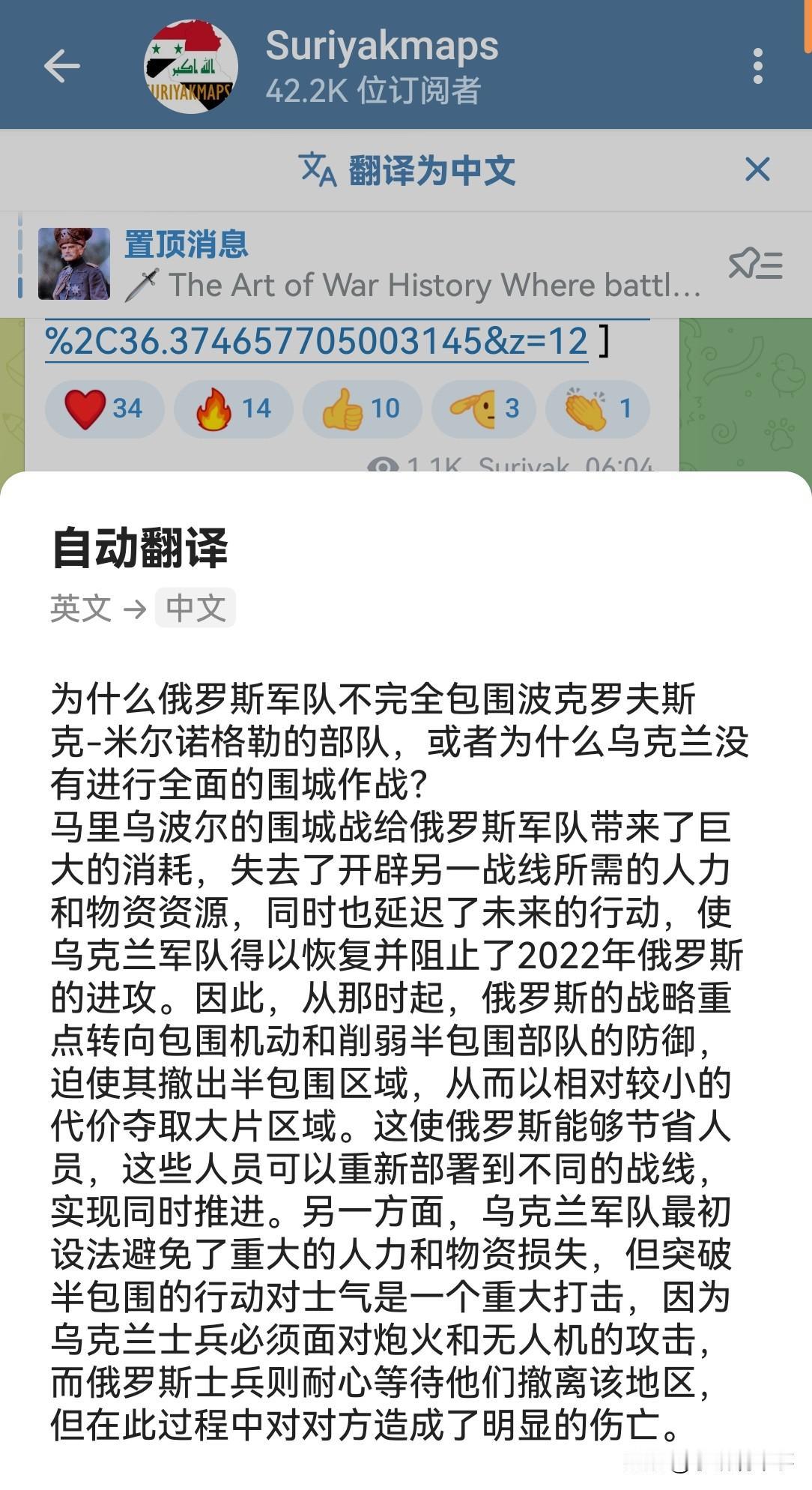
Task: Tap the back arrow to exit channel
Action: pos(64,66)
